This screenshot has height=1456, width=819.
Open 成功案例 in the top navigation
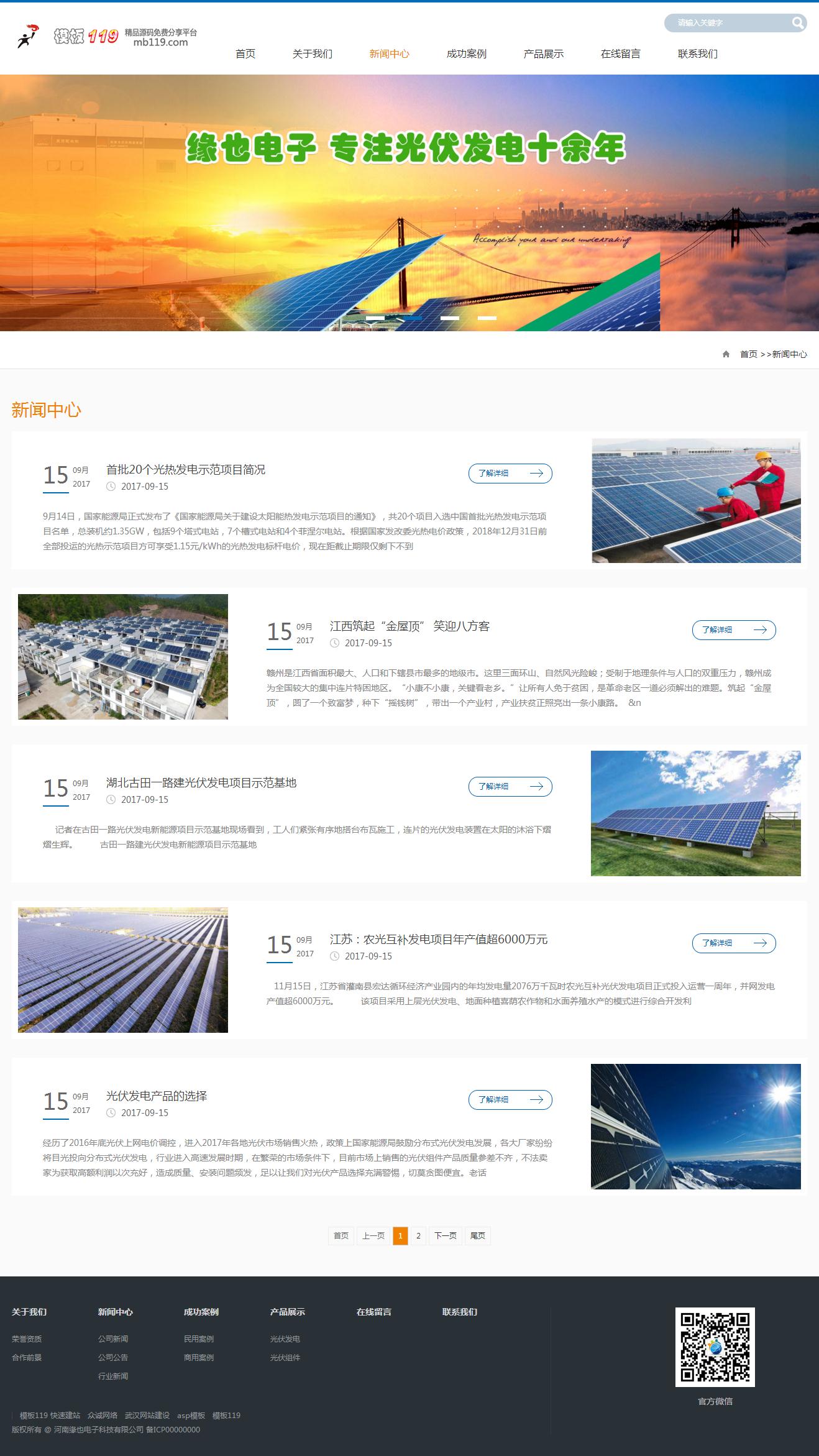coord(466,54)
